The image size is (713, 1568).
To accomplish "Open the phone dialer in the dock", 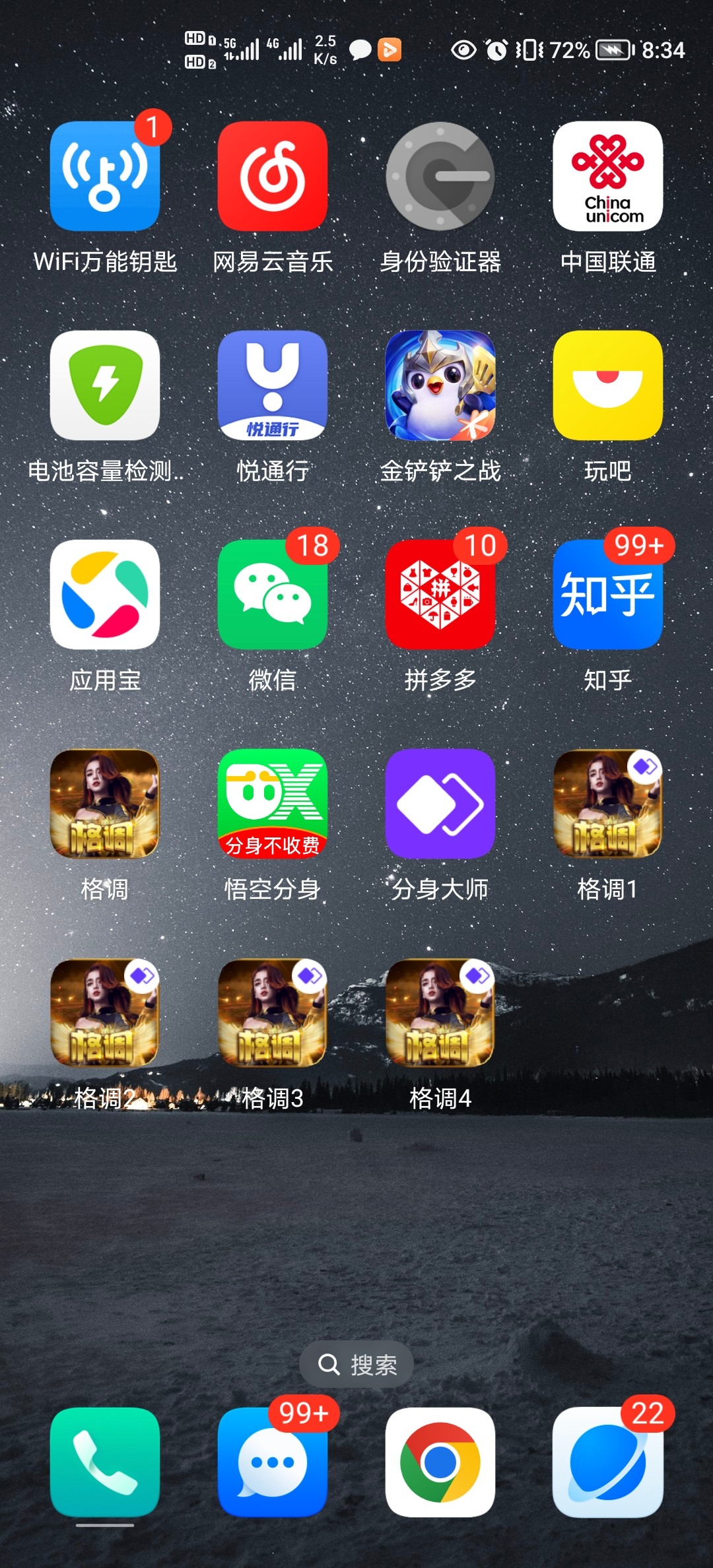I will click(105, 1462).
